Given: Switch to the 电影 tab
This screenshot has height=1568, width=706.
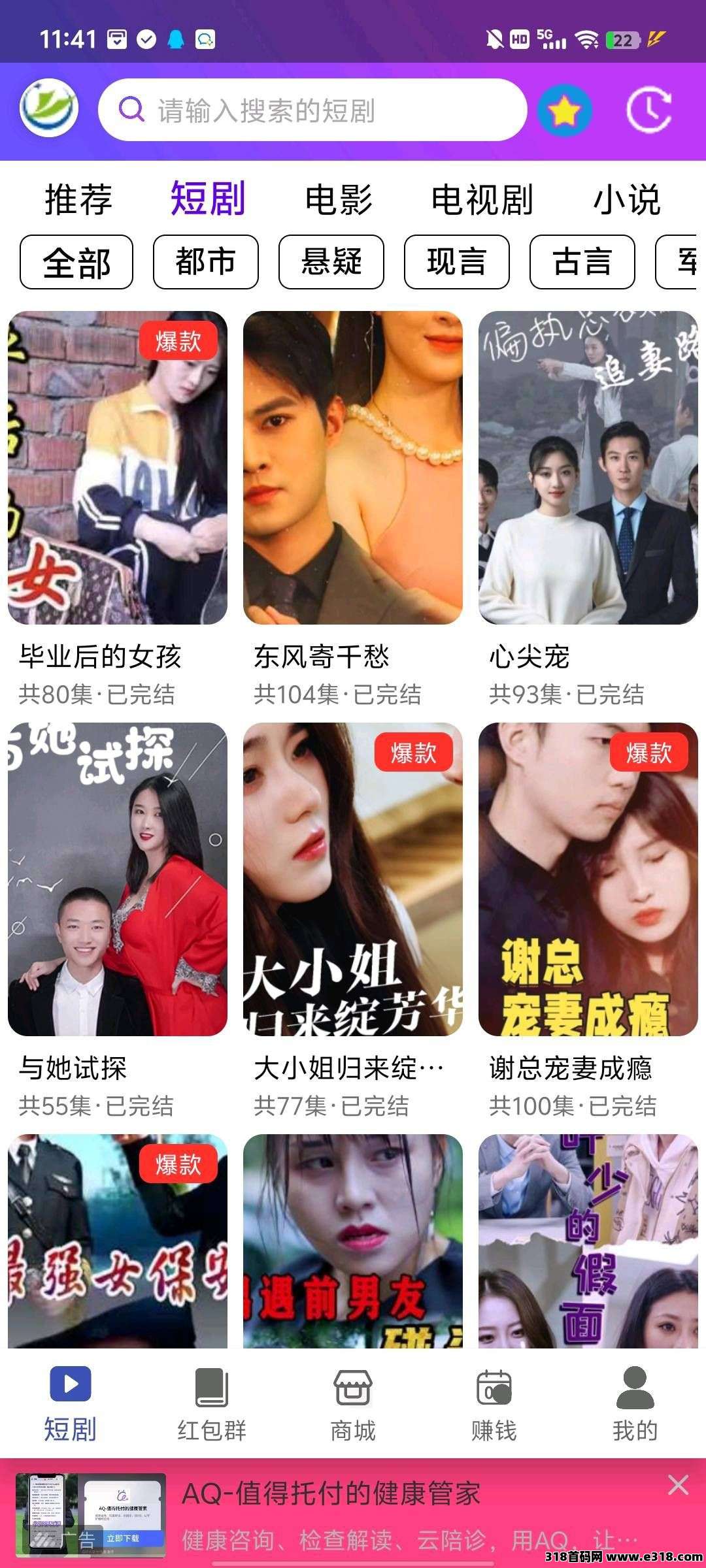Looking at the screenshot, I should pyautogui.click(x=339, y=199).
